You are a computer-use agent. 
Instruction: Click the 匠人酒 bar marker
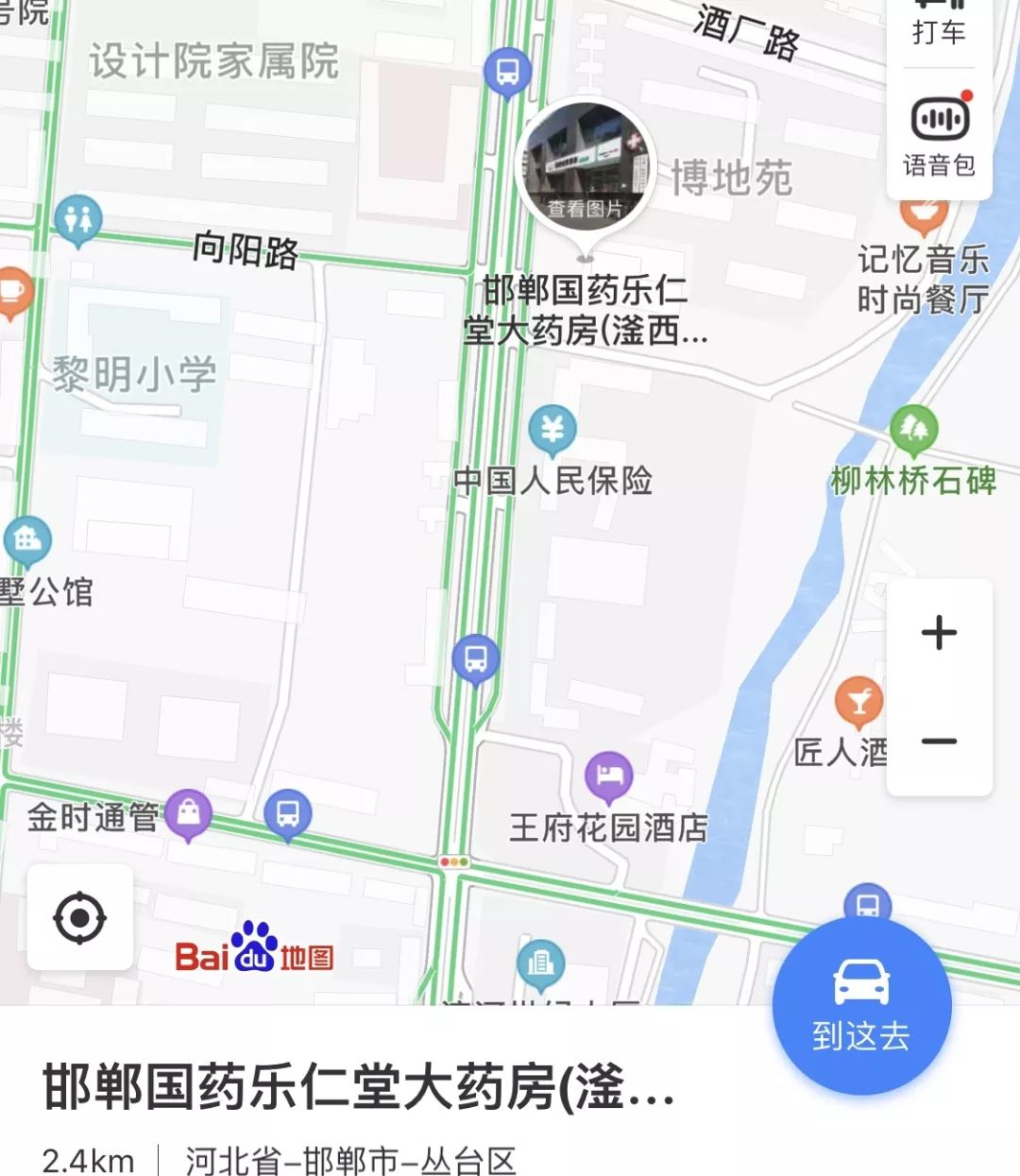tap(859, 701)
